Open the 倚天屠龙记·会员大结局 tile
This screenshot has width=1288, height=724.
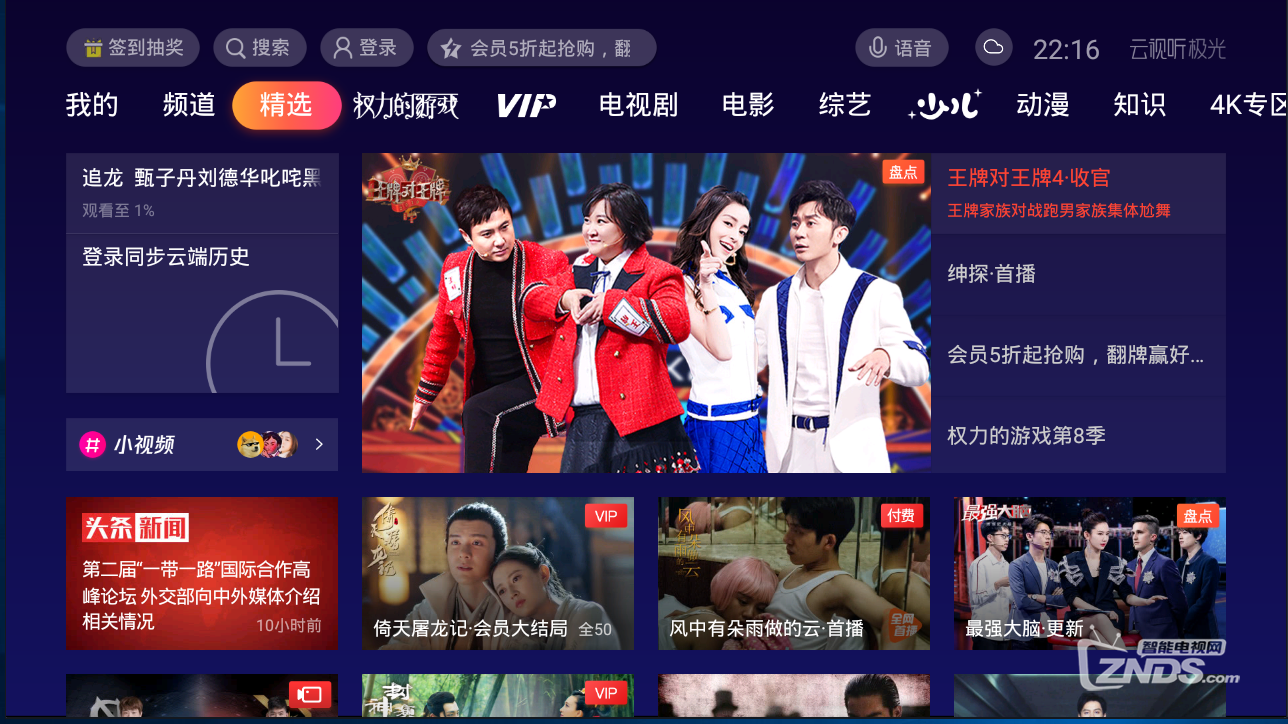point(497,573)
